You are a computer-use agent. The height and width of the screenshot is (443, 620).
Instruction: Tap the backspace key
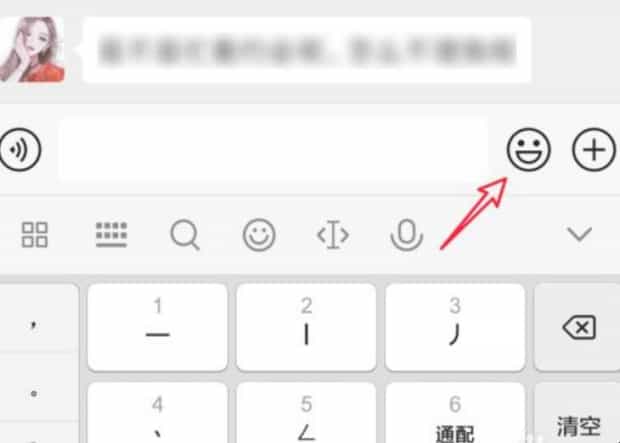(579, 327)
